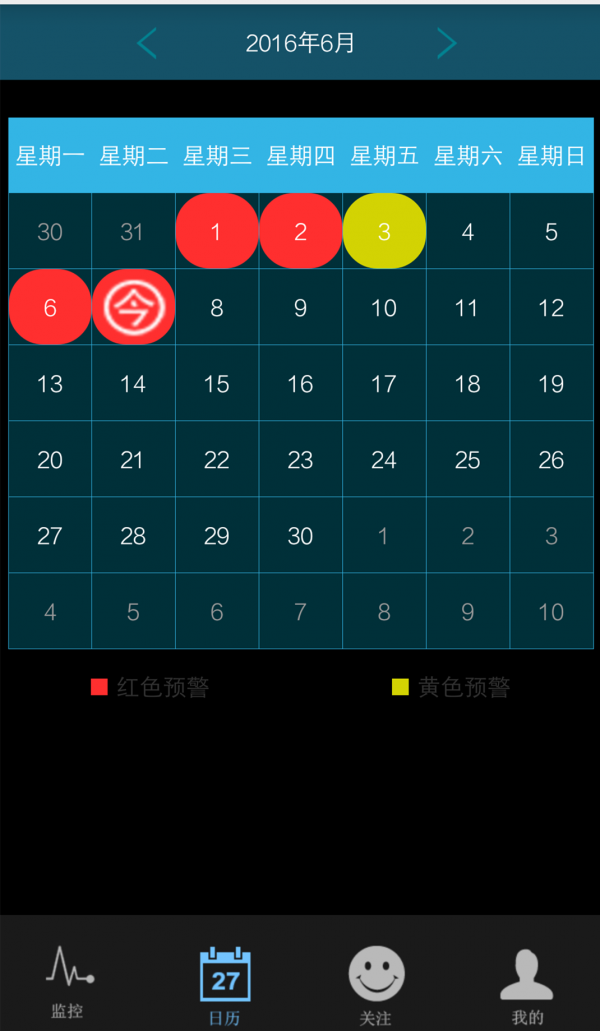Image resolution: width=600 pixels, height=1031 pixels.
Task: Open the yellow alert day, June 3
Action: 384,232
